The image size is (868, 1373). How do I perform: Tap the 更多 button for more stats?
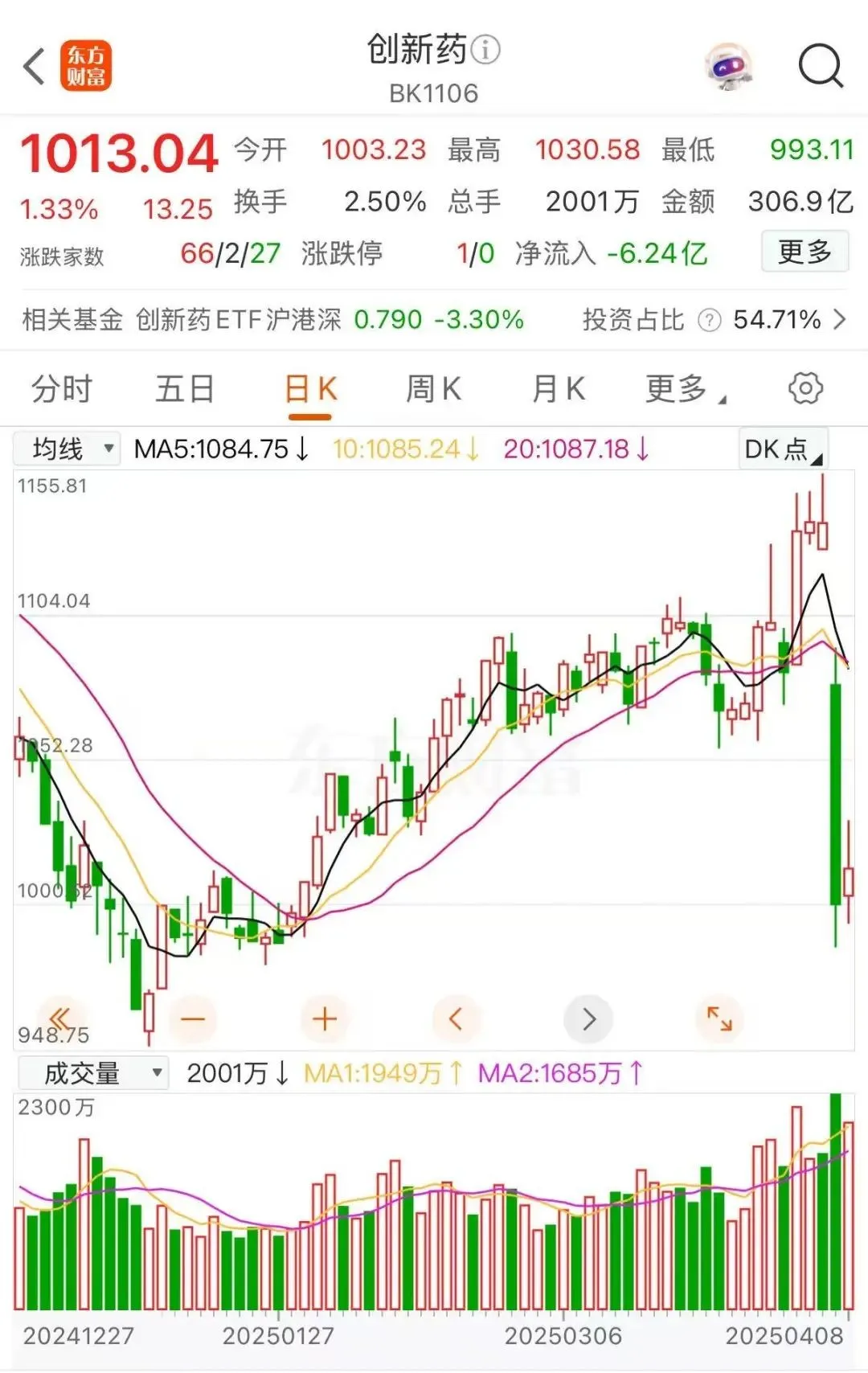coord(805,252)
